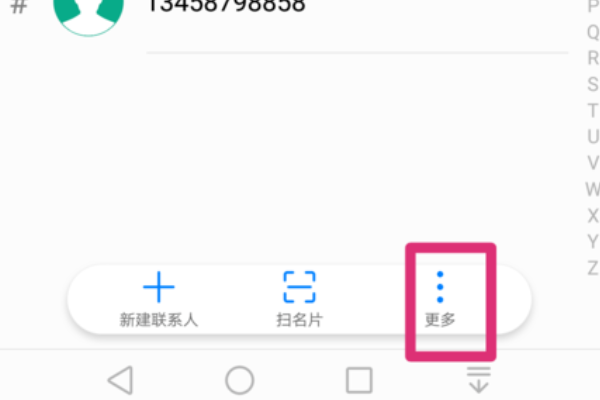Go back using the system back button

coord(120,380)
